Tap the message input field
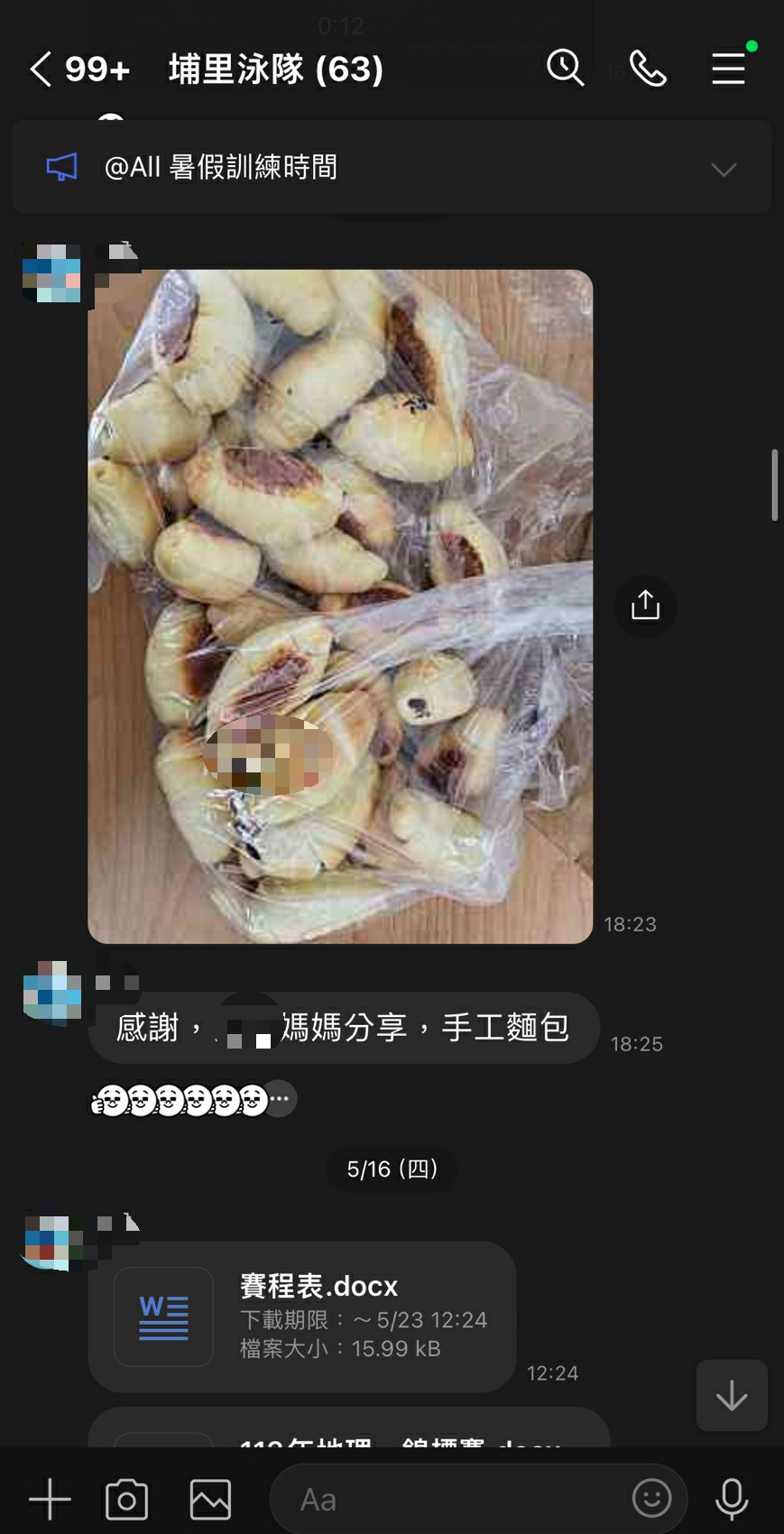The height and width of the screenshot is (1534, 784). click(451, 1500)
